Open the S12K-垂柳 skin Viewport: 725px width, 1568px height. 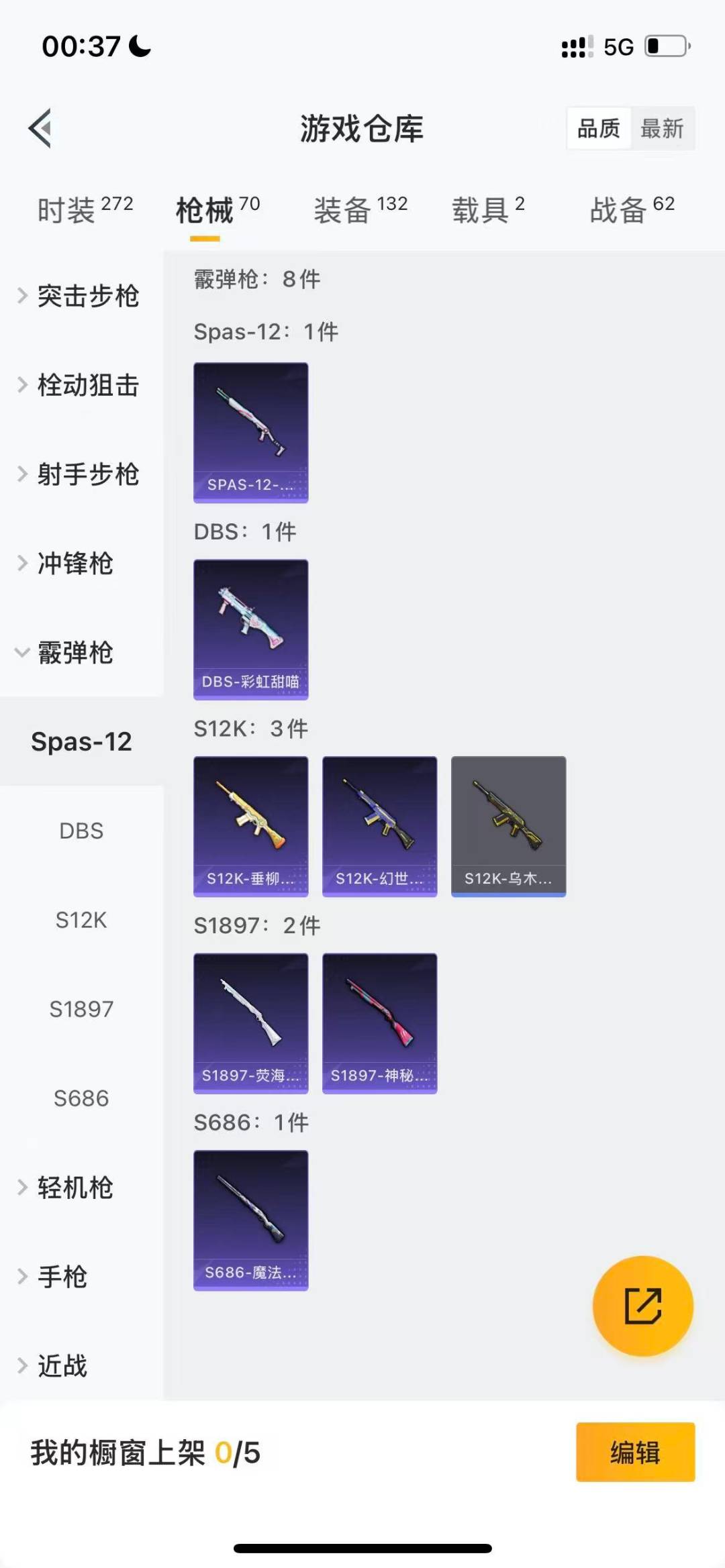pos(250,825)
